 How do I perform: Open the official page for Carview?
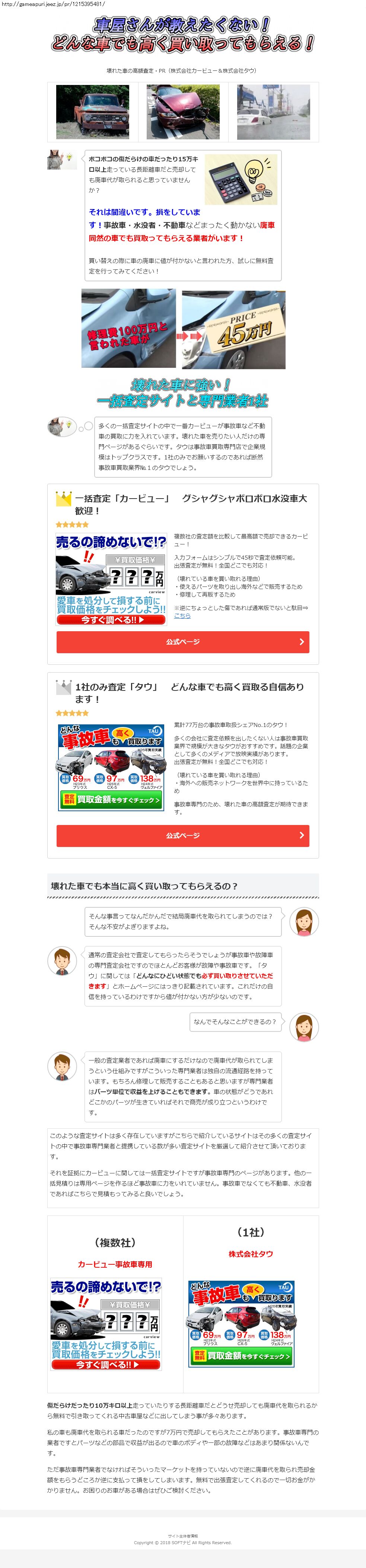click(182, 642)
